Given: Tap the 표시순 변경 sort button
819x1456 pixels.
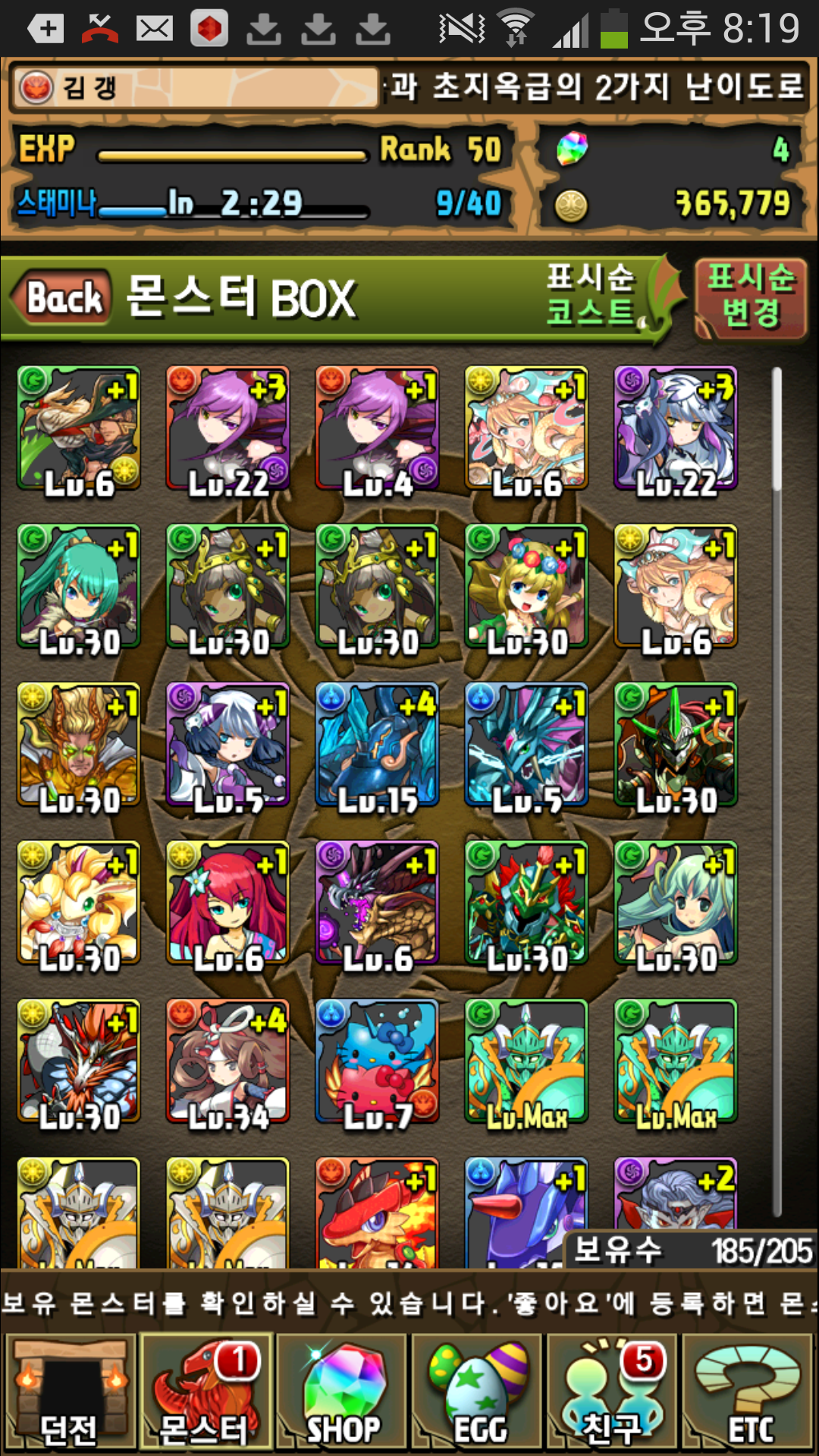Looking at the screenshot, I should (750, 297).
